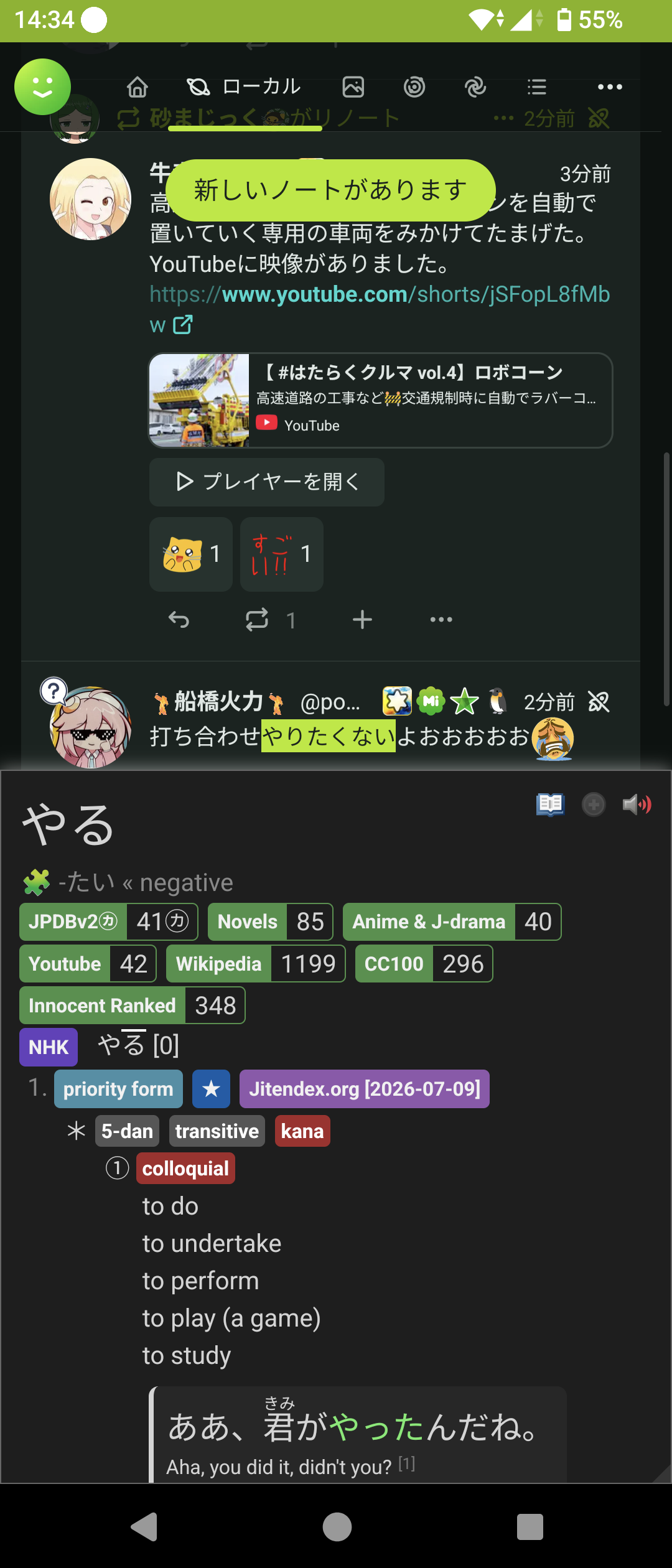Open more options under the video note
Viewport: 672px width, 1568px height.
click(x=441, y=620)
